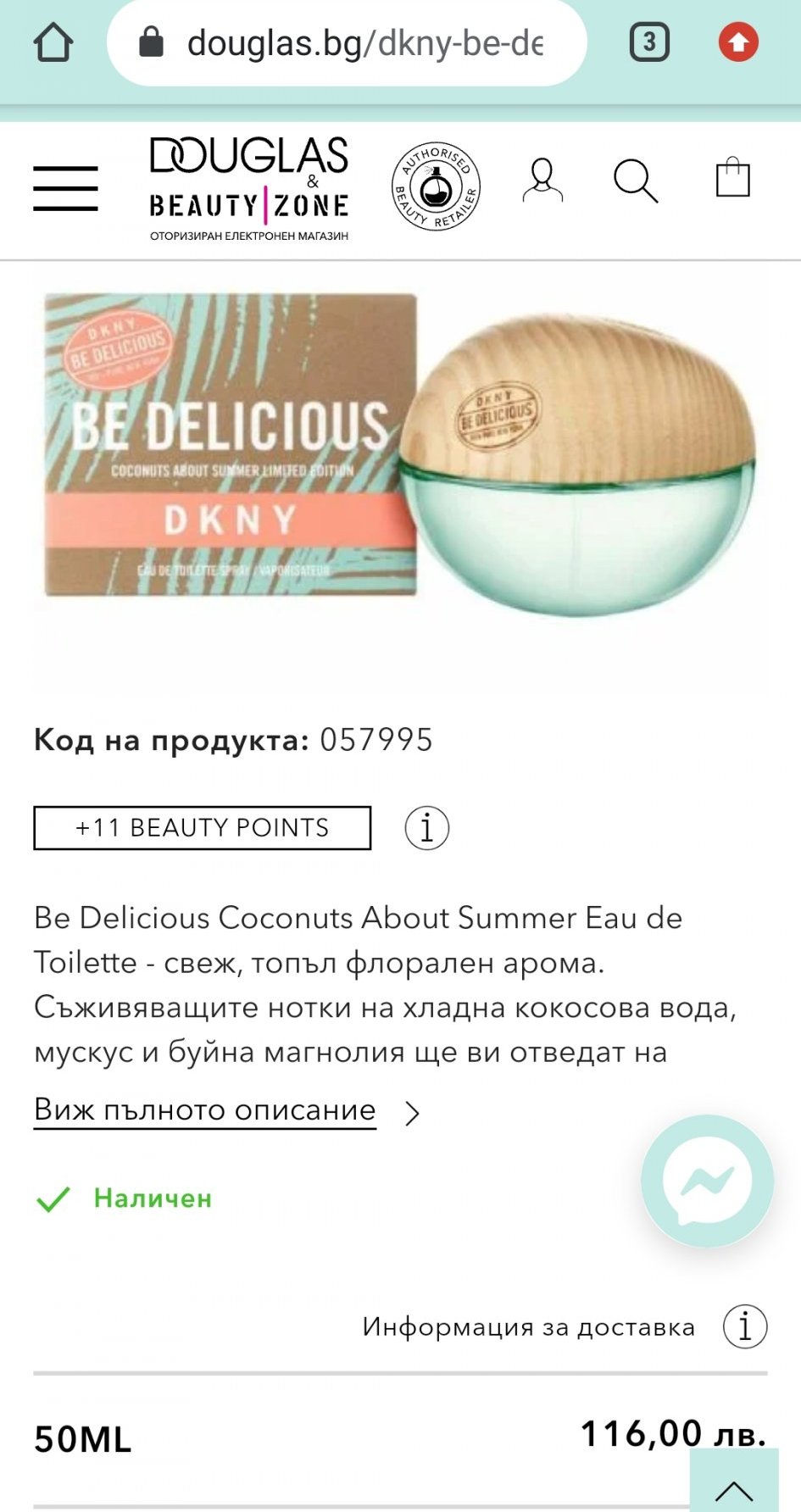
Task: Open "Виж пълното описание" link
Action: tap(205, 1110)
